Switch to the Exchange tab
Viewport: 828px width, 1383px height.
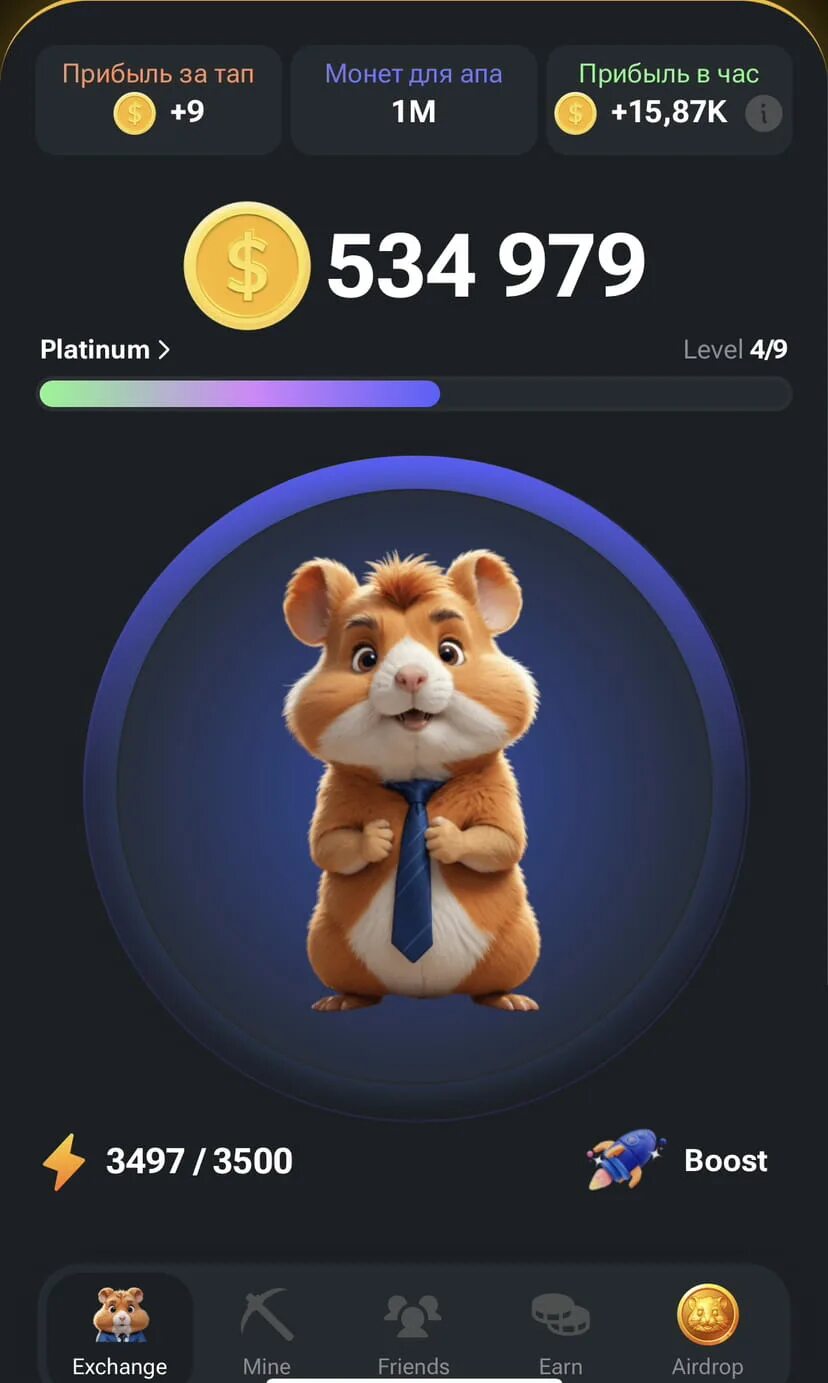tap(119, 1330)
